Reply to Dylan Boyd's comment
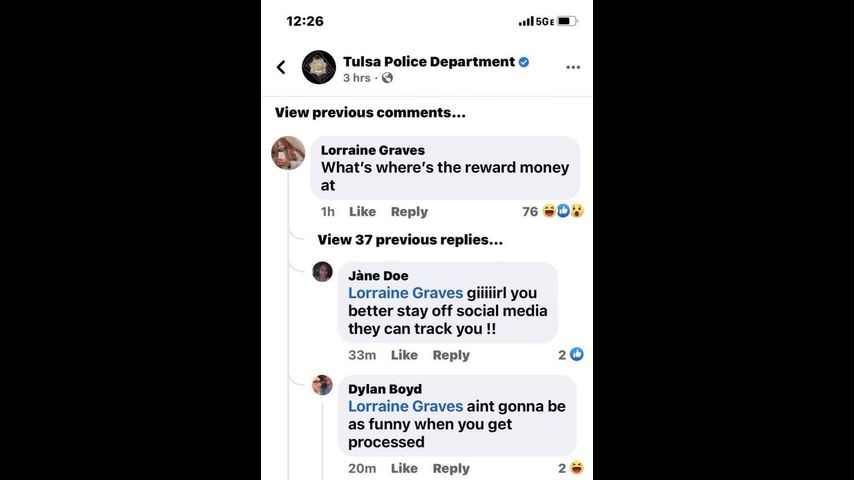This screenshot has height=480, width=854. (x=451, y=468)
